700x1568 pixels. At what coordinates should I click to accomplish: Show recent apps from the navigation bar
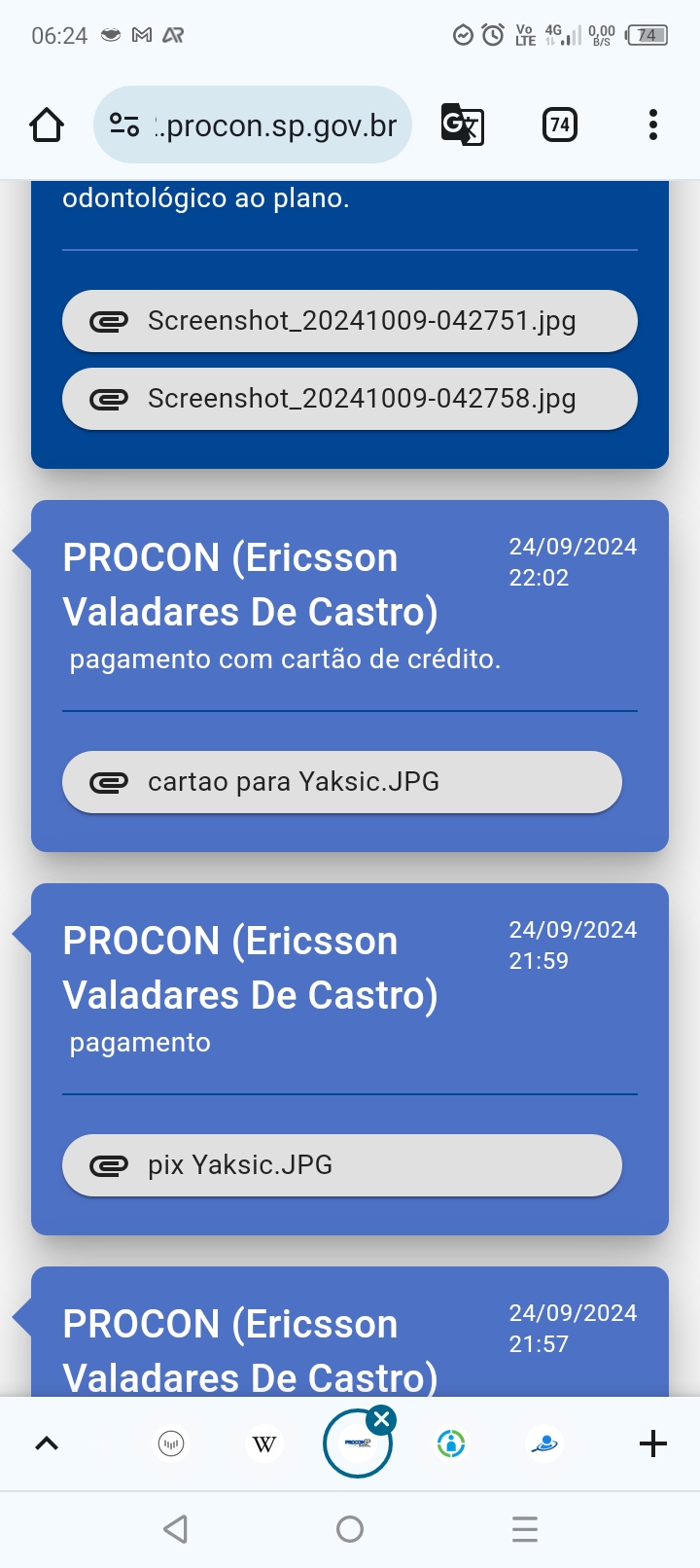(x=524, y=1529)
